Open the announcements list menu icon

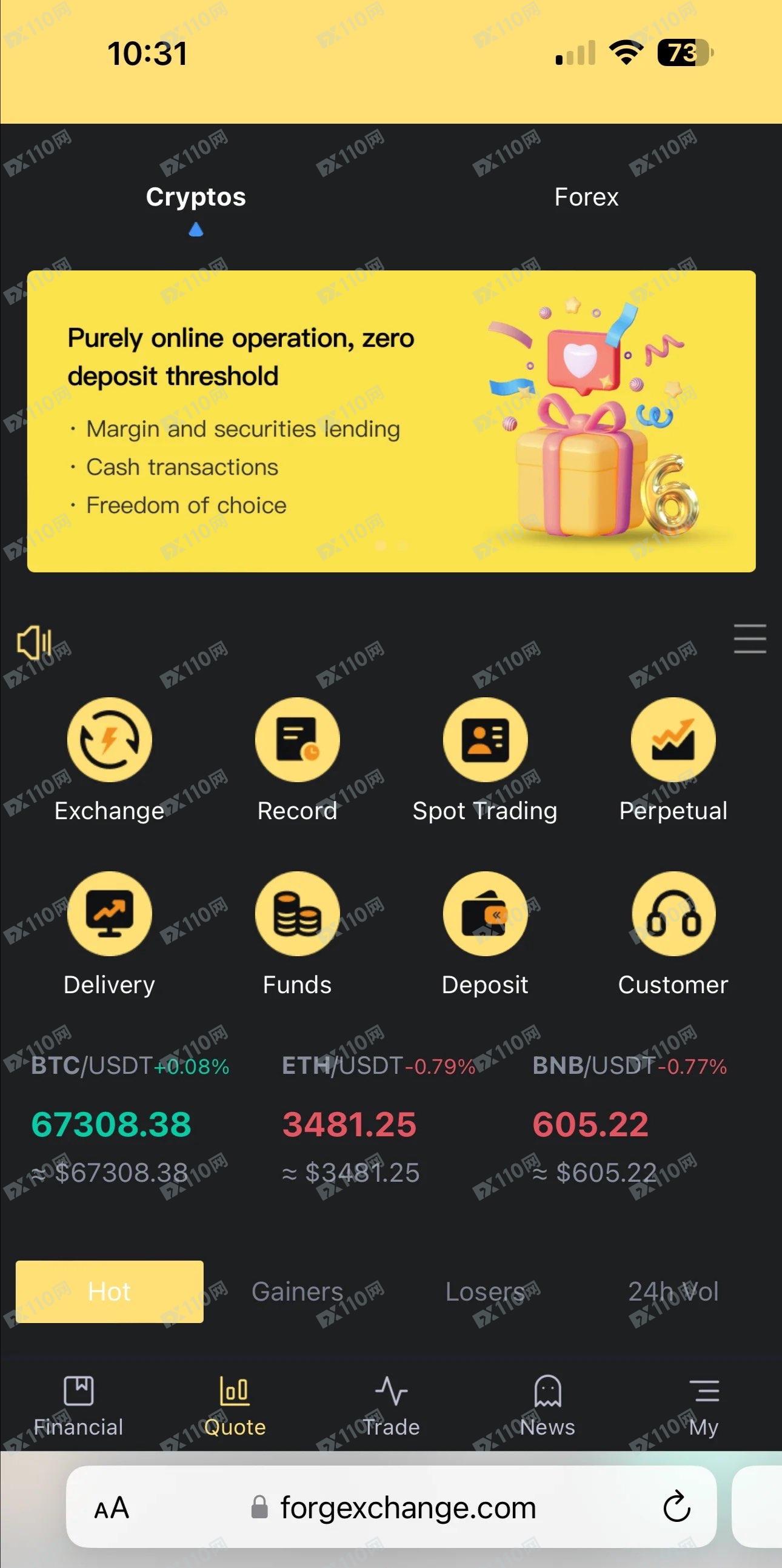point(749,638)
